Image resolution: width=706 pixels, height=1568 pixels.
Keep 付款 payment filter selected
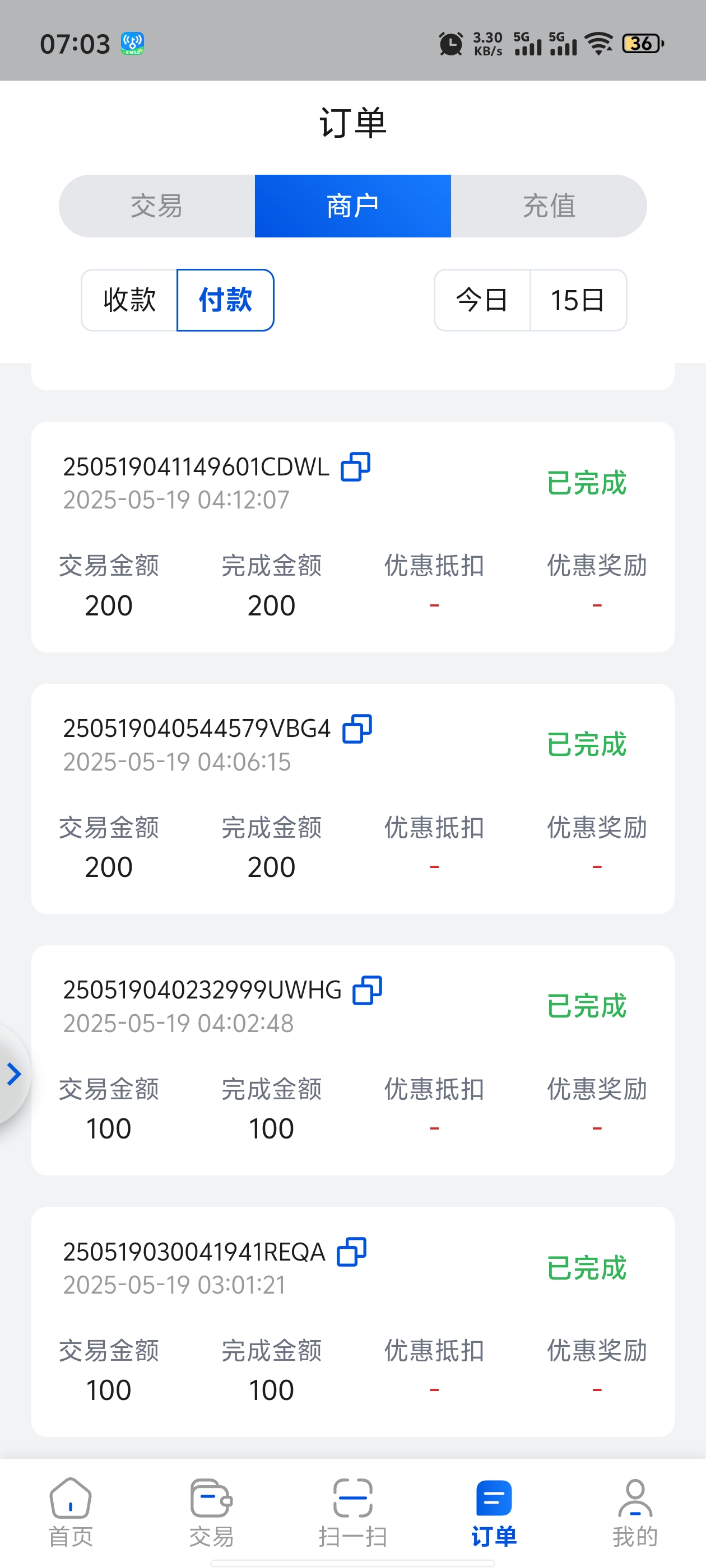[x=225, y=300]
